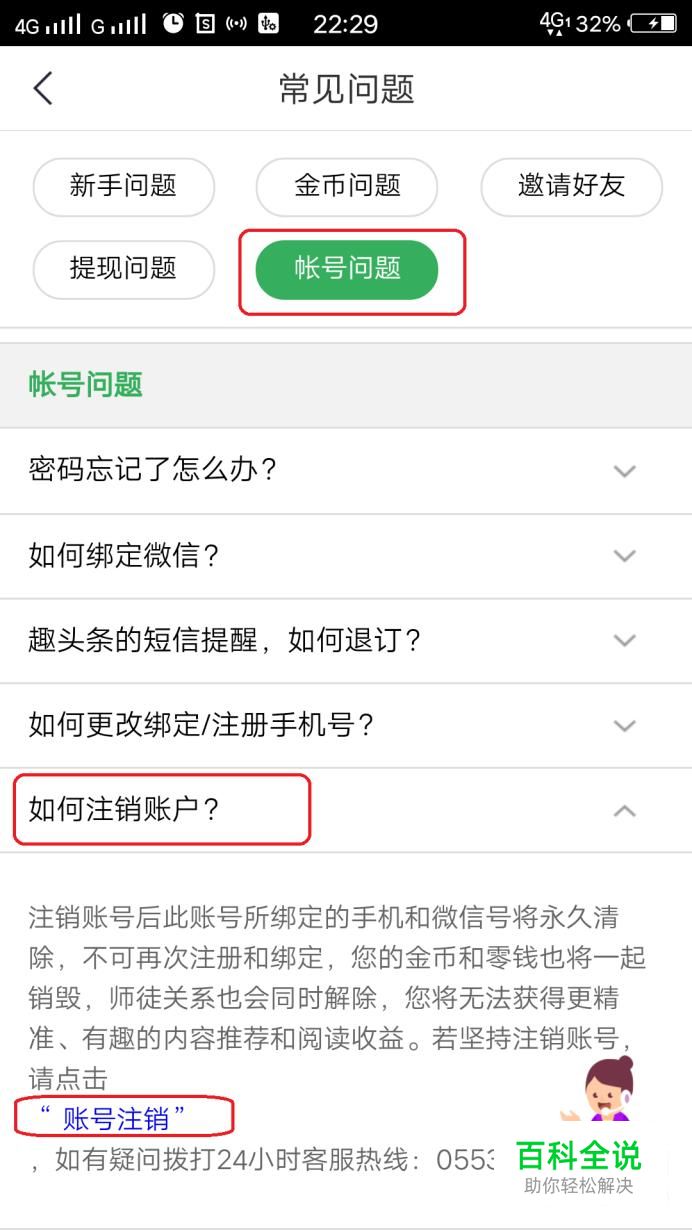692x1230 pixels.
Task: Select the 新手问题 category chip
Action: (124, 186)
